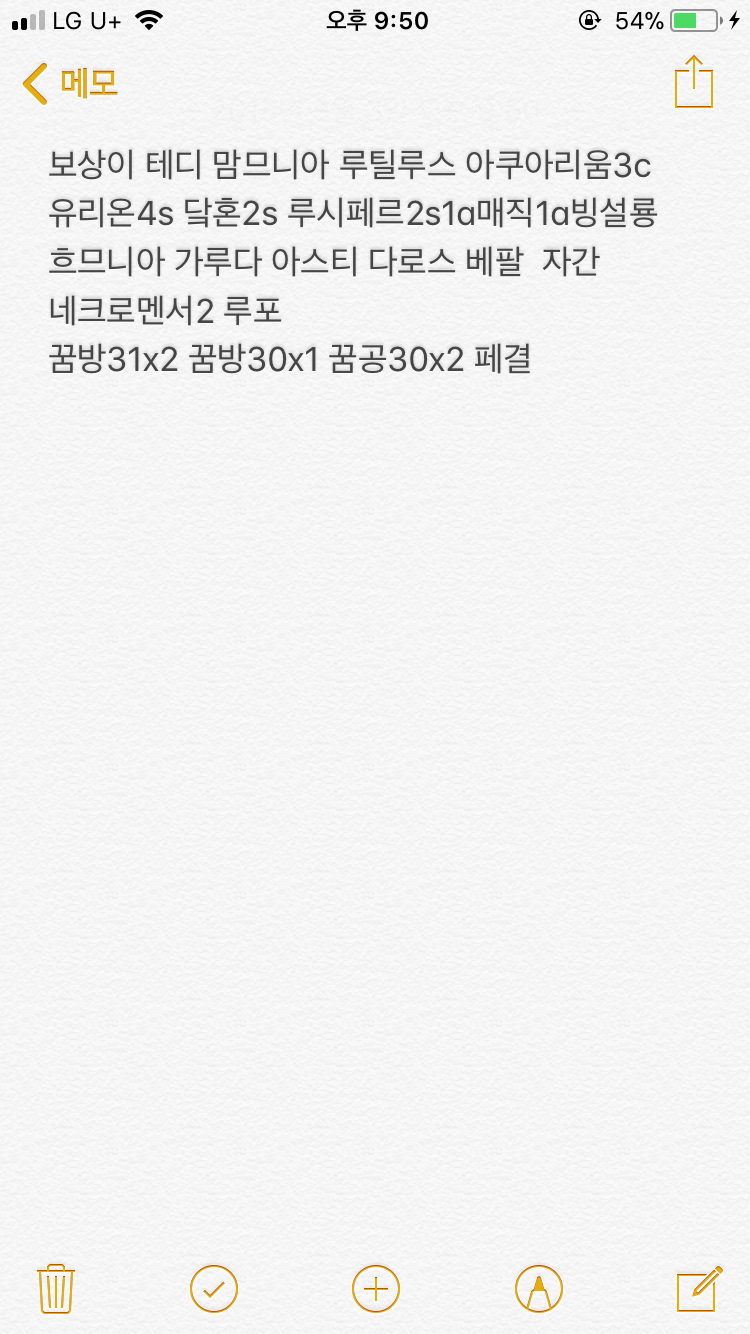Open the plus attachment menu
This screenshot has height=1334, width=750.
[376, 1288]
